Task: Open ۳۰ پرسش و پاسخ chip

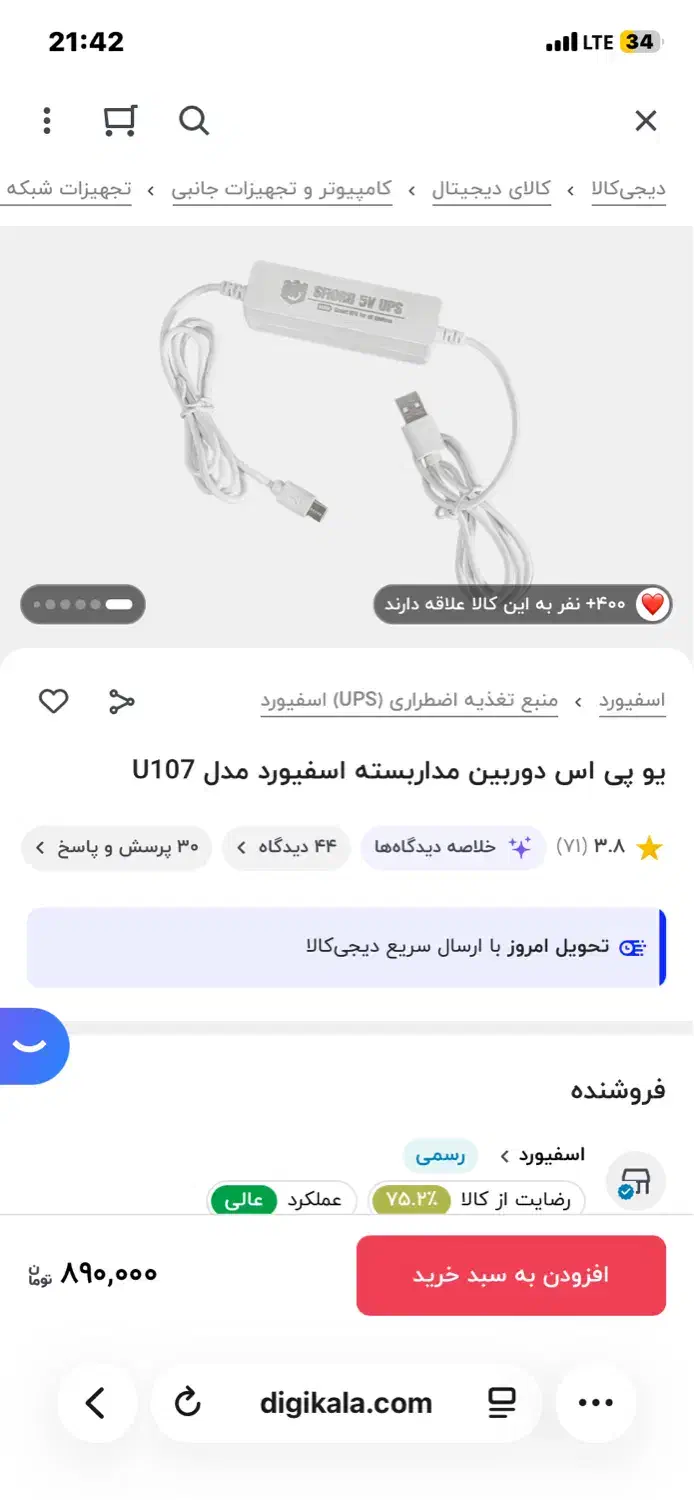Action: (116, 848)
